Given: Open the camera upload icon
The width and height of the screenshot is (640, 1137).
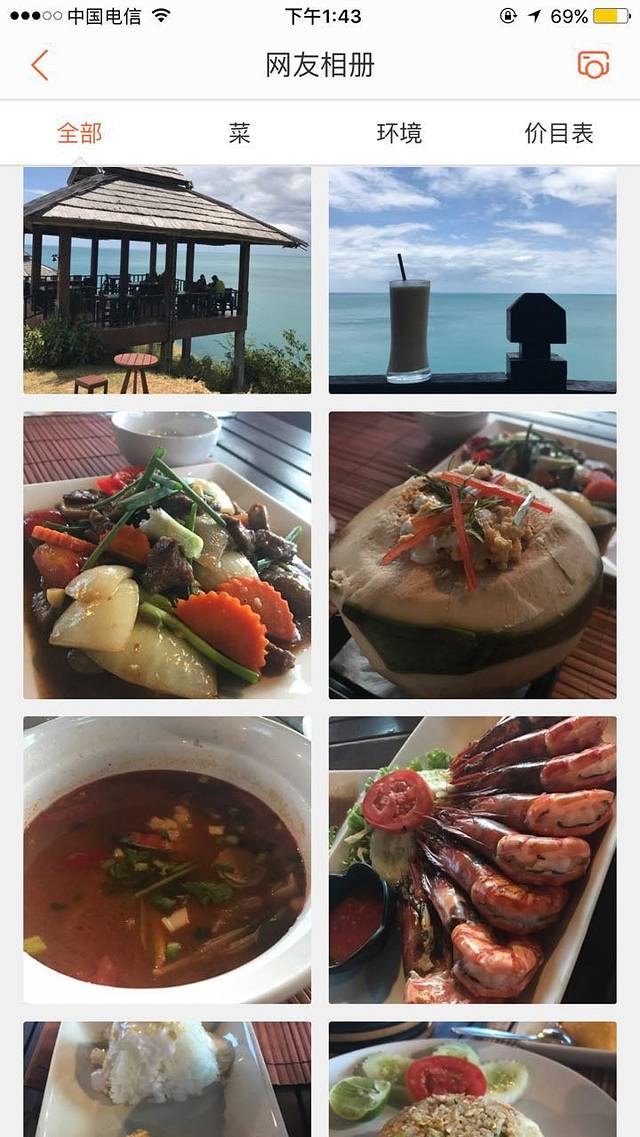Looking at the screenshot, I should pos(593,66).
